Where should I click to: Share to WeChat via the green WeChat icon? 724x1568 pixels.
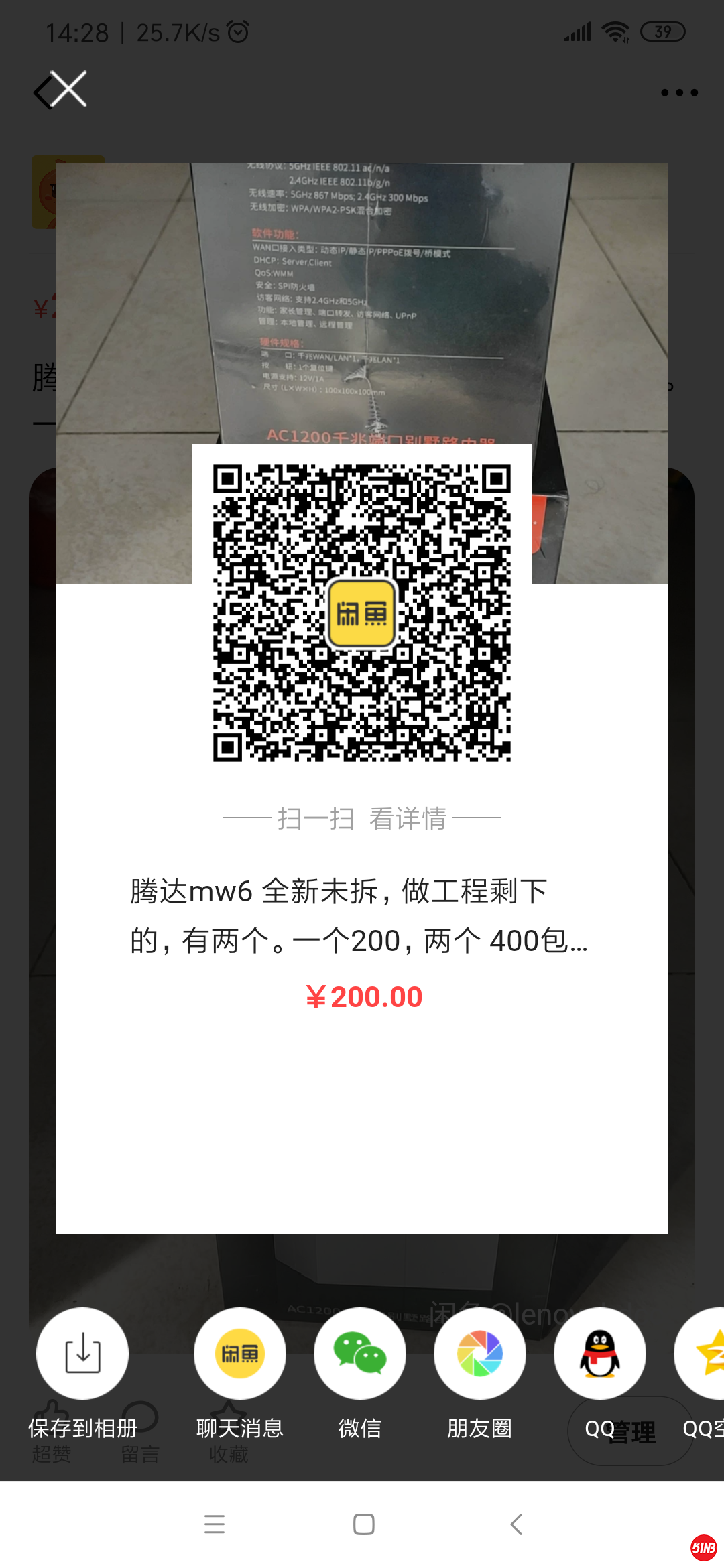[x=359, y=1353]
